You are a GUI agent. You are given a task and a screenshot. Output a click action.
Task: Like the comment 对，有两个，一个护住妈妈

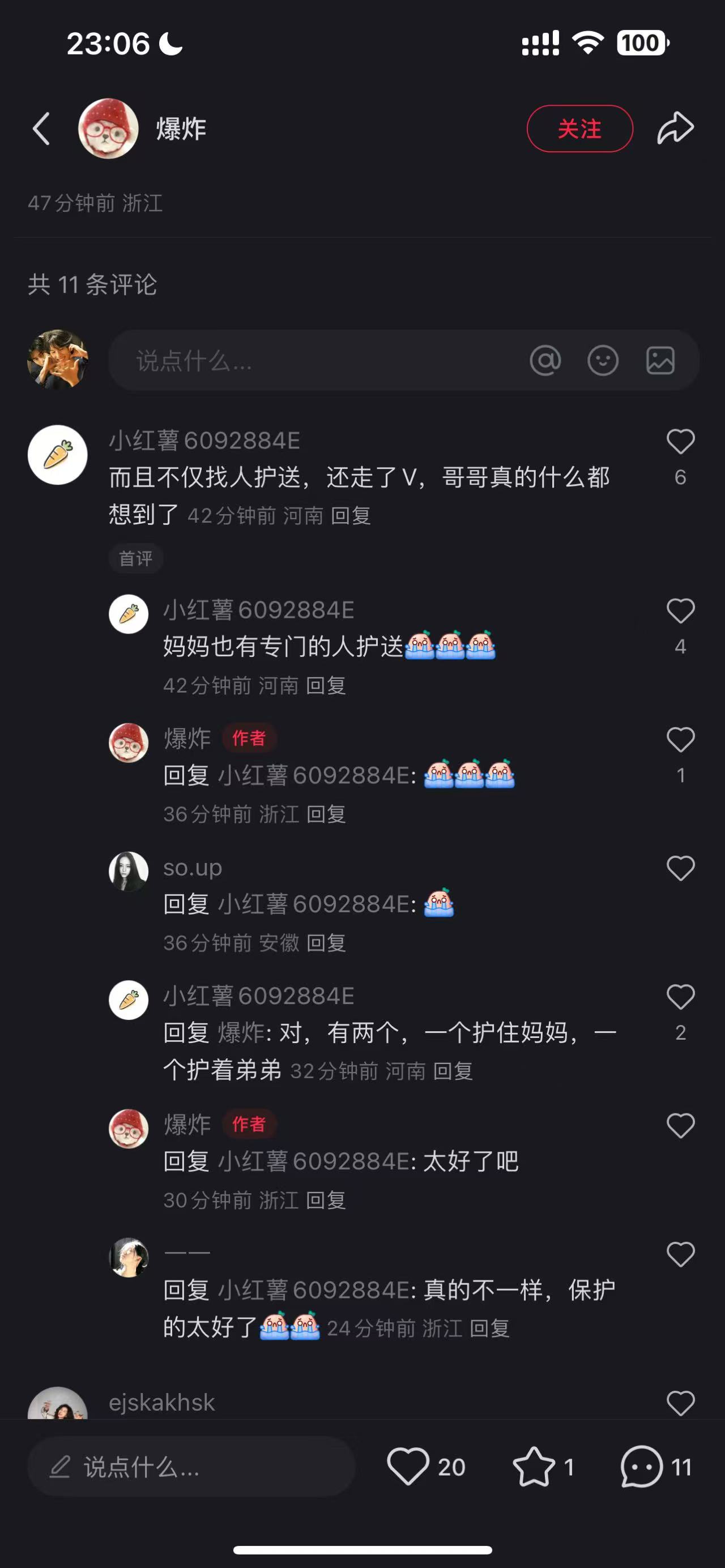(680, 998)
